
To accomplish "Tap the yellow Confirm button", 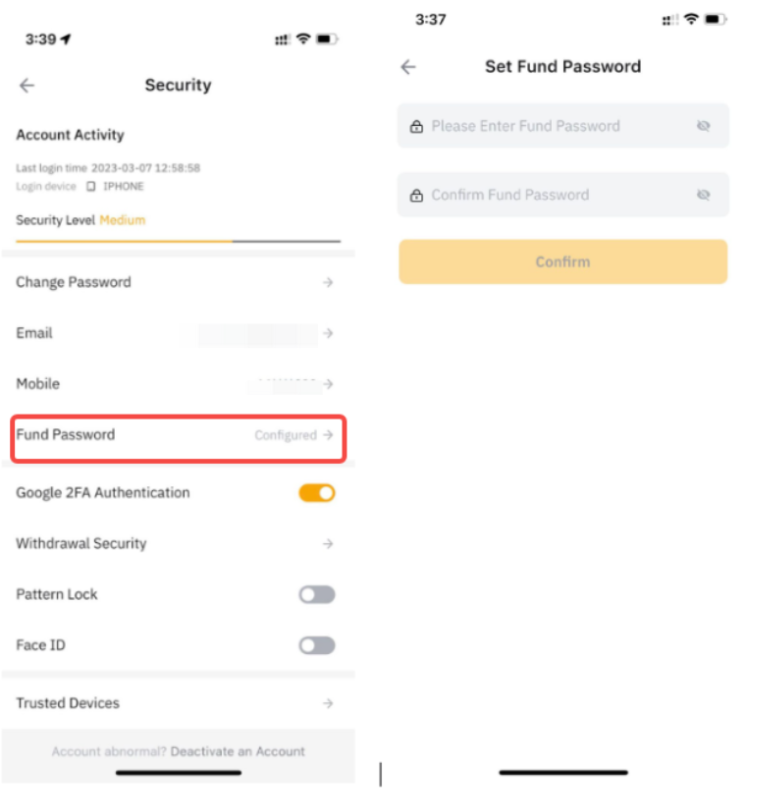I will click(x=563, y=262).
